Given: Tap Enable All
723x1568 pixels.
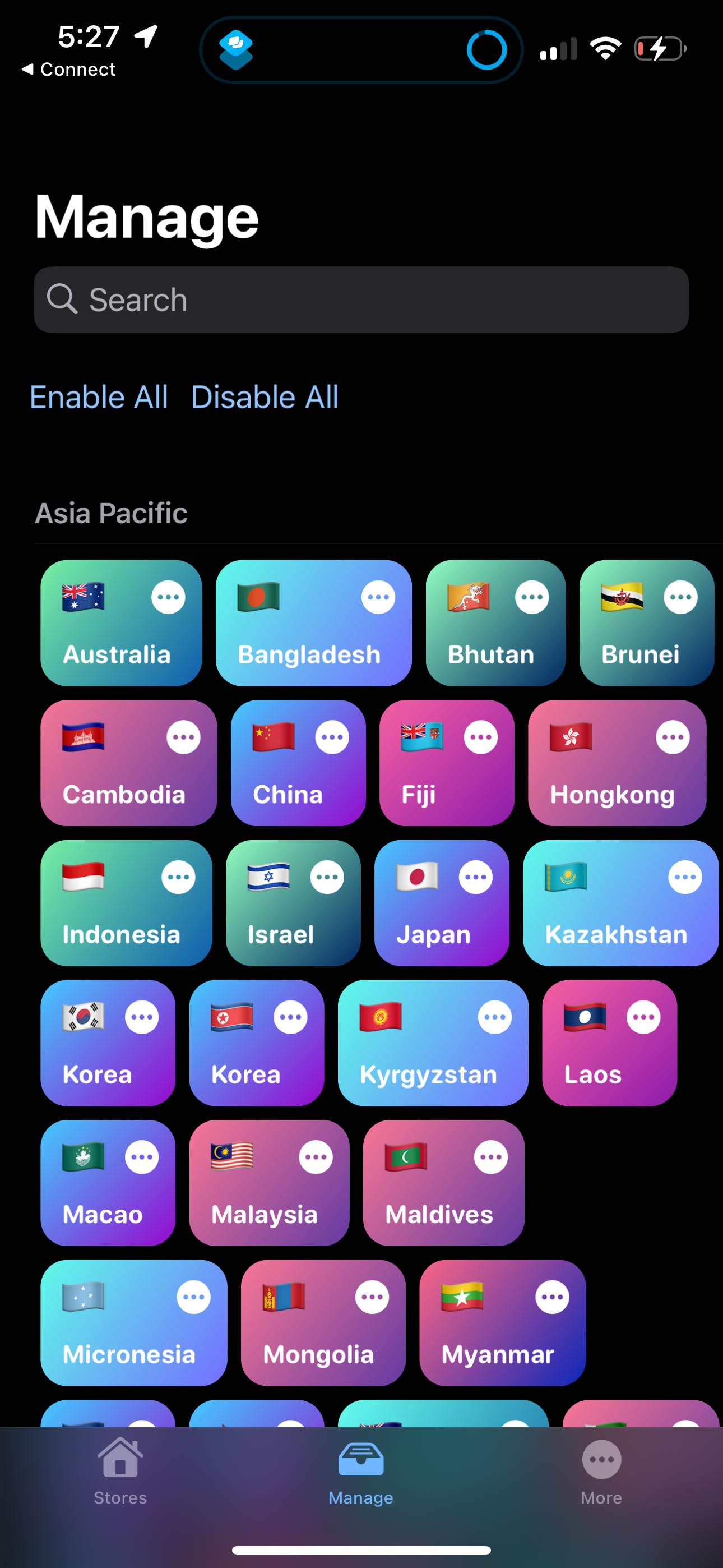Looking at the screenshot, I should tap(99, 397).
